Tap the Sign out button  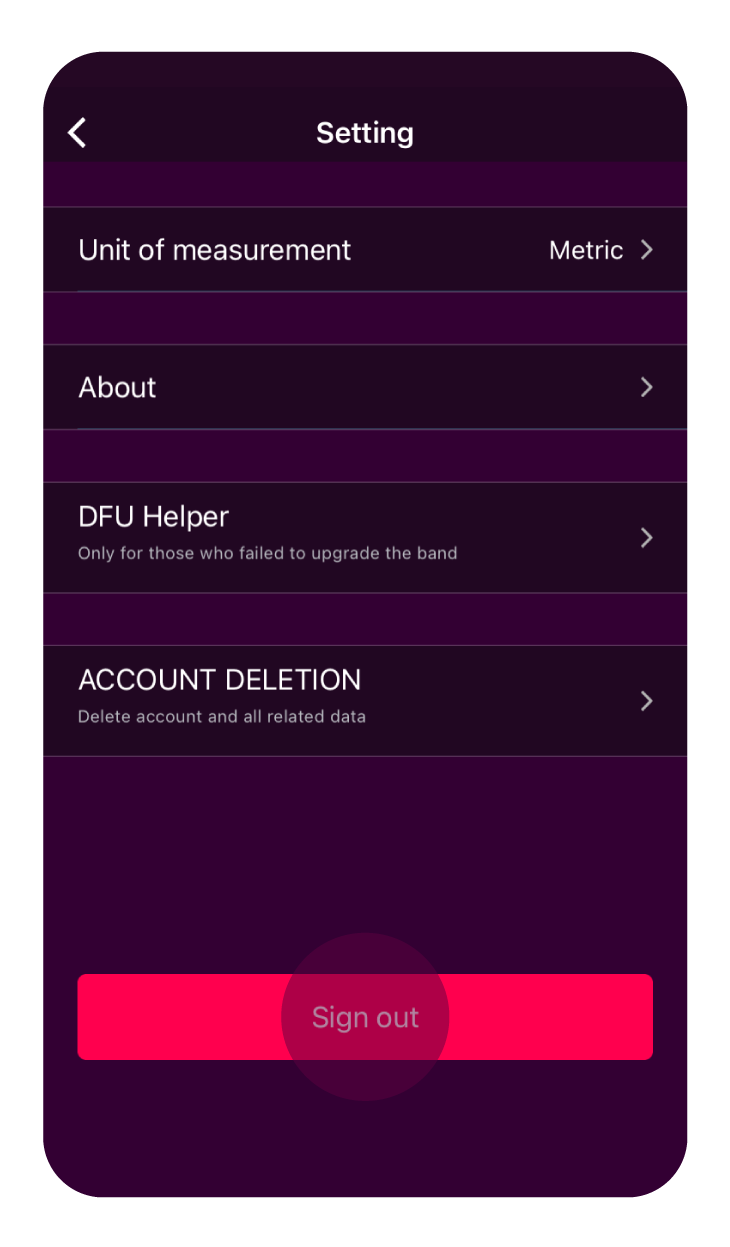pyautogui.click(x=365, y=1017)
